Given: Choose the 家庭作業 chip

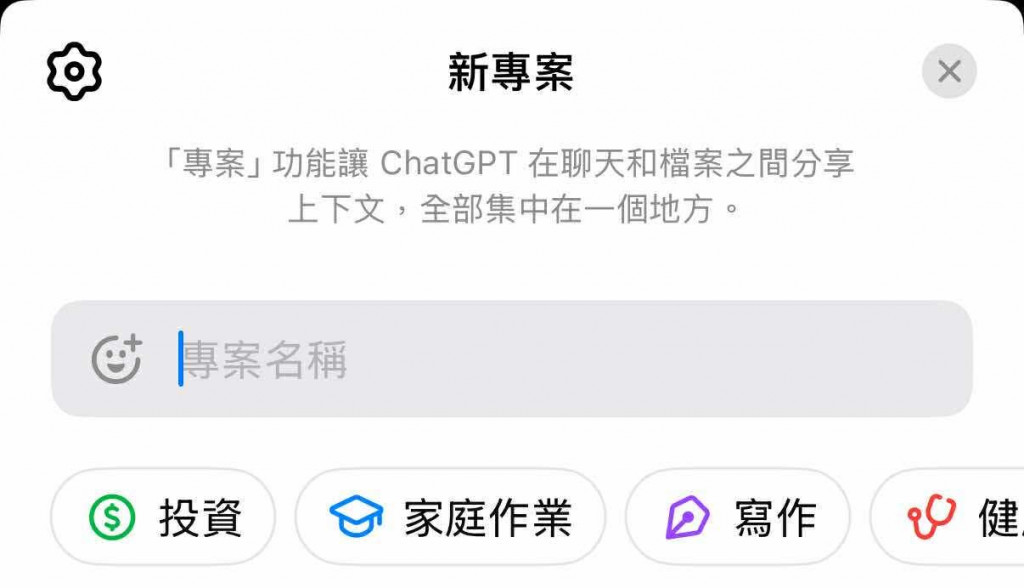Looking at the screenshot, I should [x=450, y=518].
